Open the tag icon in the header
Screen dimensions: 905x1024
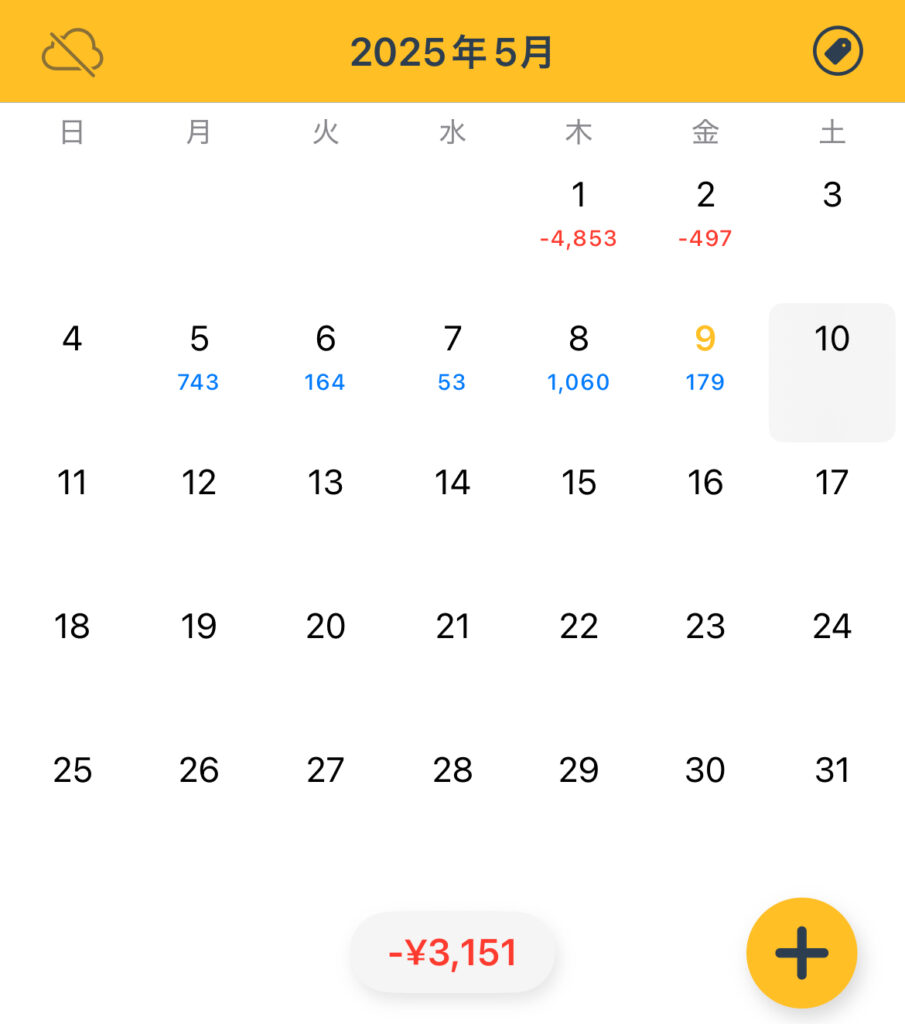point(837,52)
